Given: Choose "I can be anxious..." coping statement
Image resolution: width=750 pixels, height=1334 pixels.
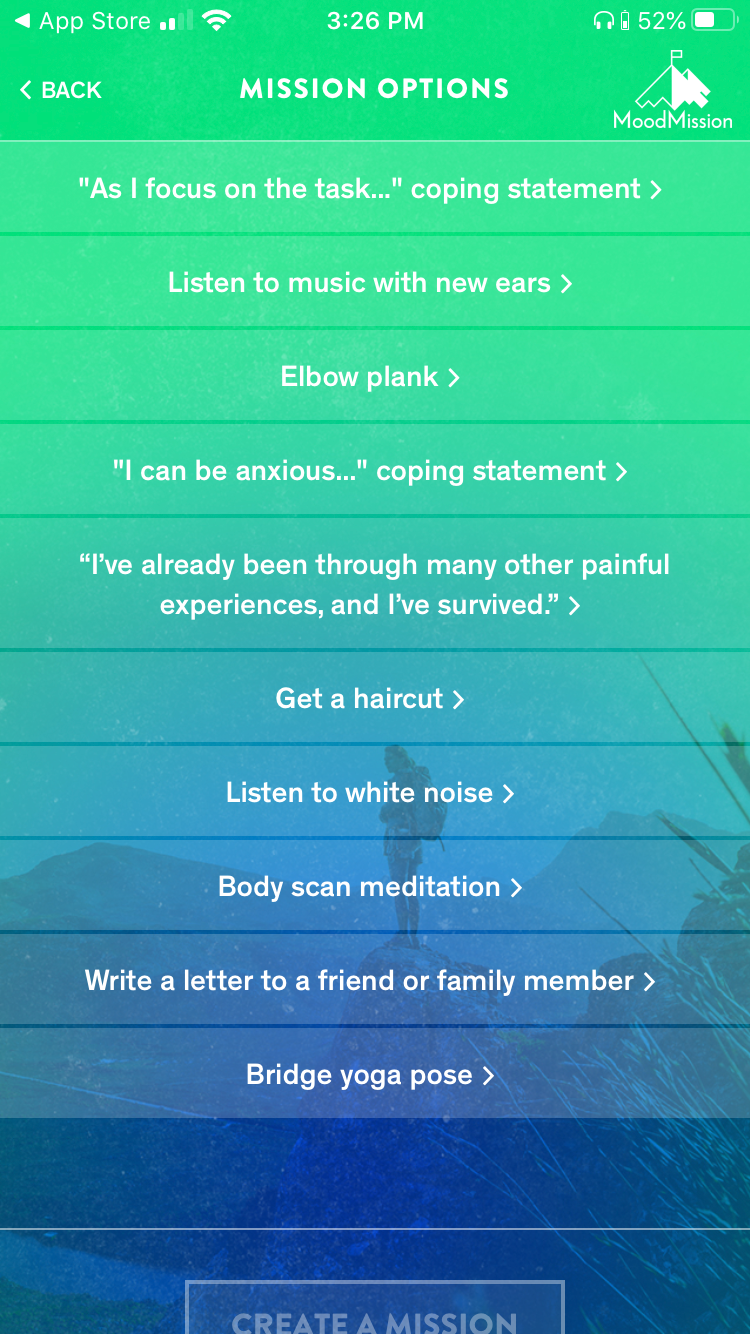Looking at the screenshot, I should pyautogui.click(x=375, y=471).
